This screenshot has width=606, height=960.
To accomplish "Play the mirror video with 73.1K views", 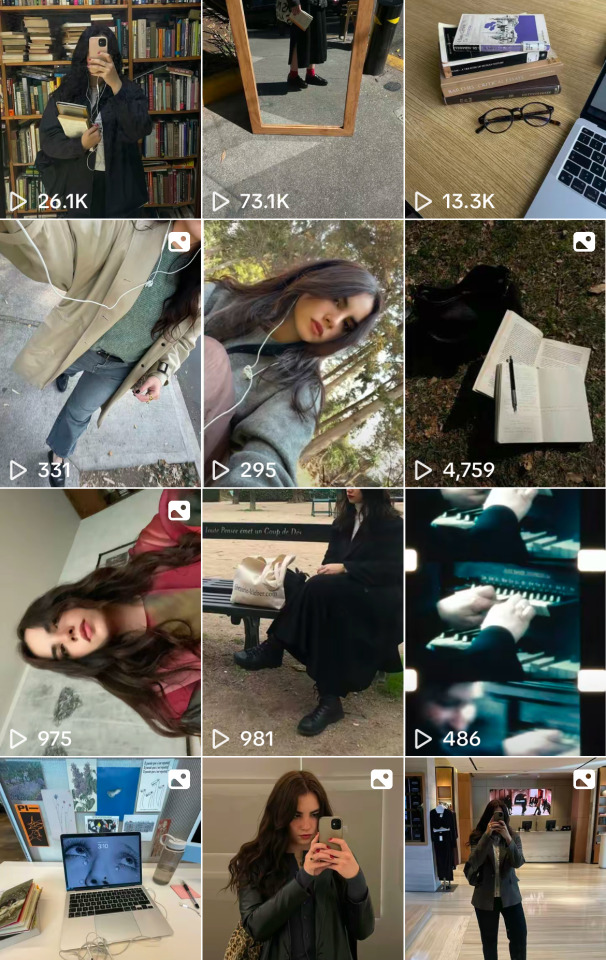I will (302, 108).
